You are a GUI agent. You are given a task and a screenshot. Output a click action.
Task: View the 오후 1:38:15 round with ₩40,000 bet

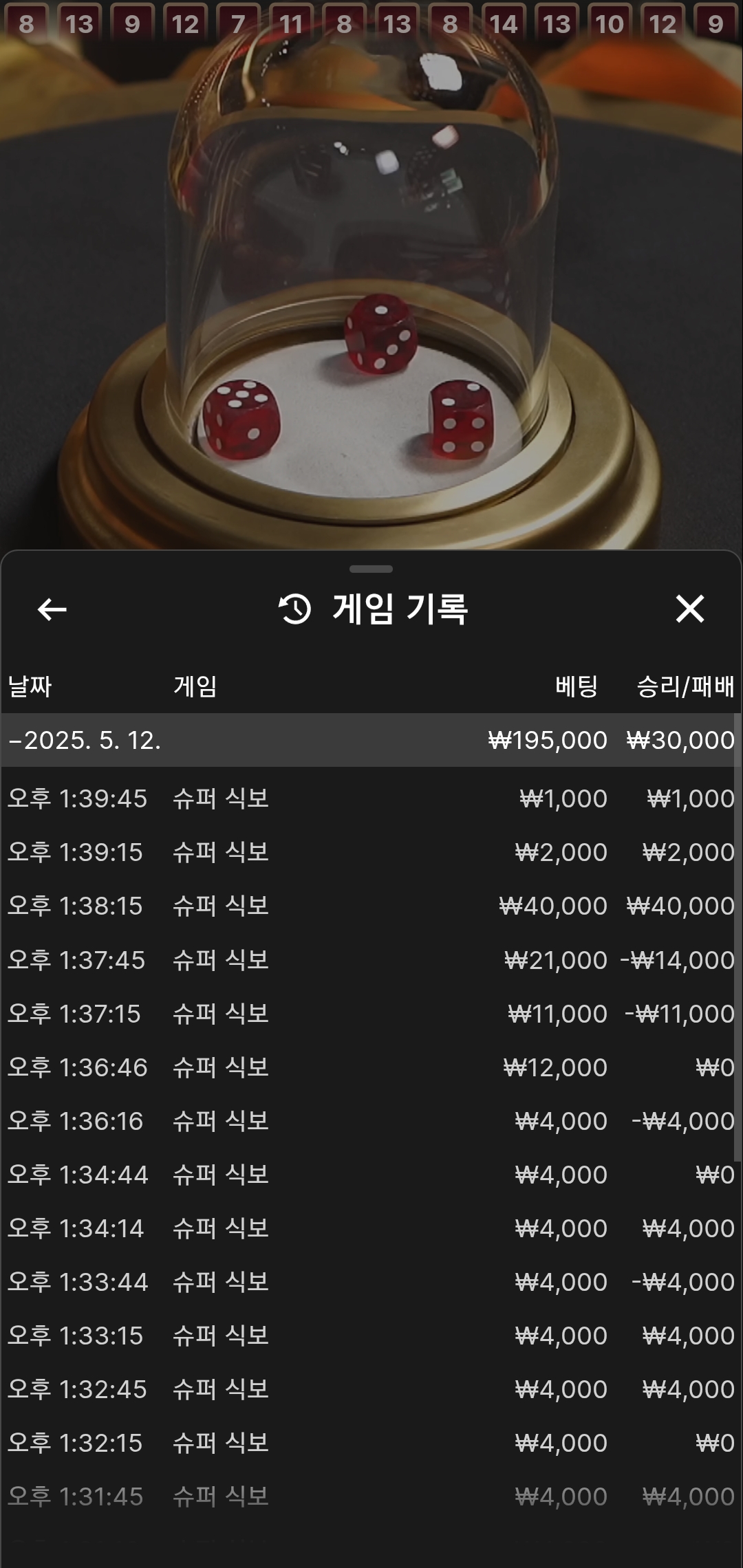(370, 906)
